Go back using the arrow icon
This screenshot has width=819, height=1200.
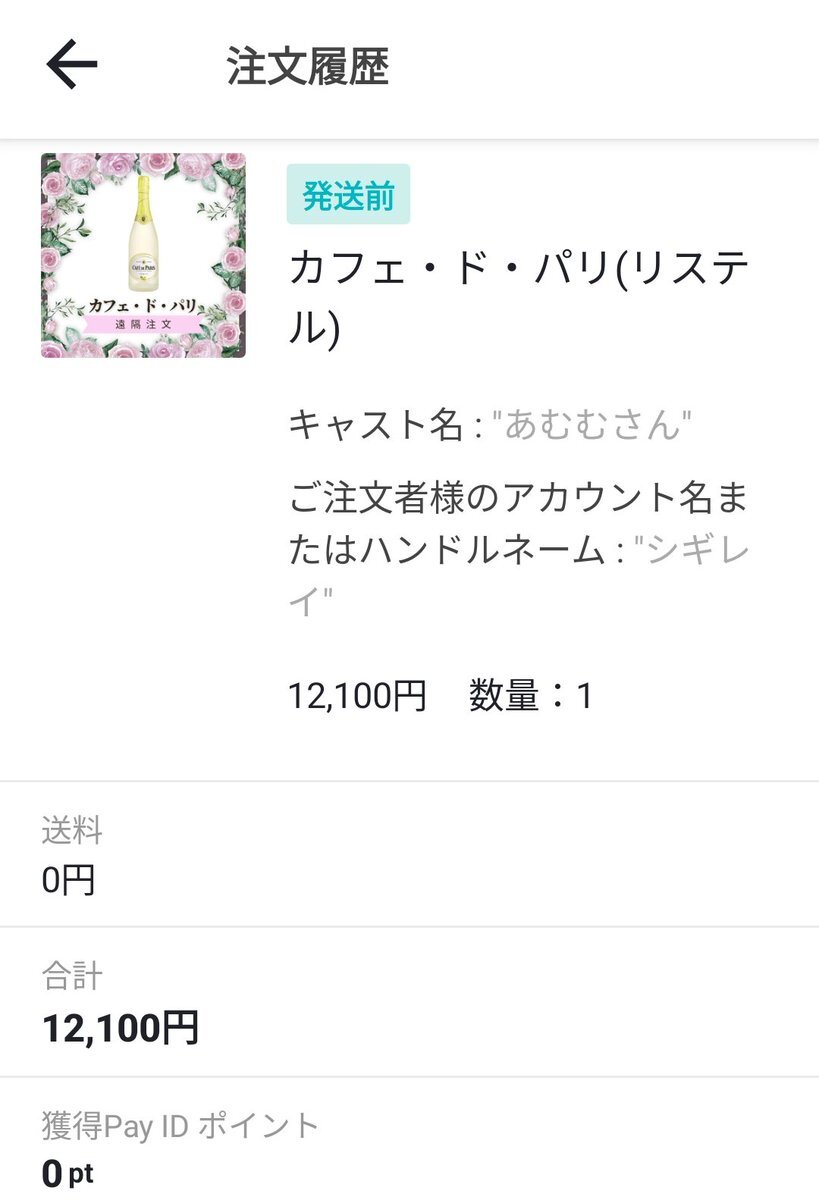72,66
